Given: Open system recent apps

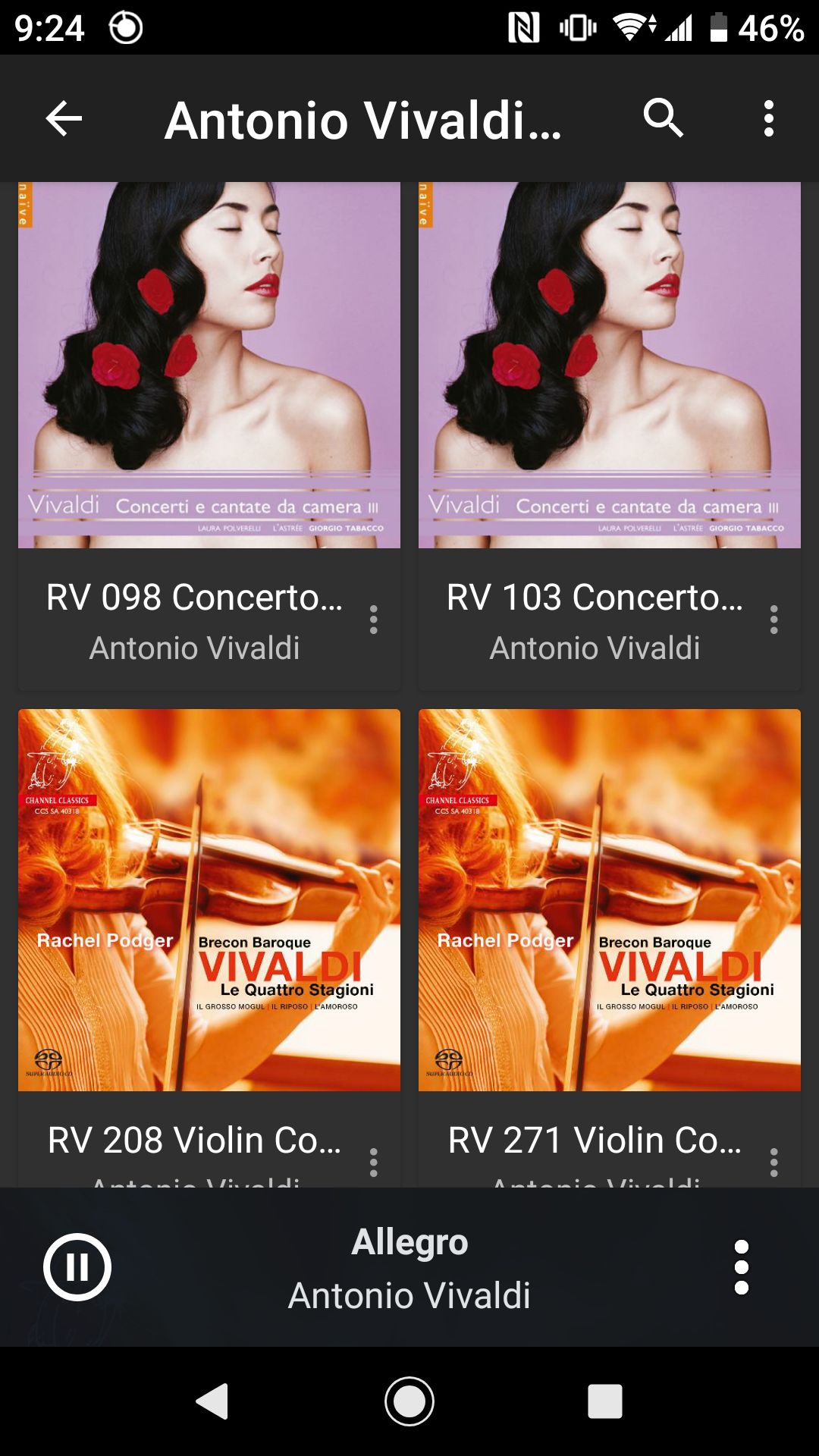Looking at the screenshot, I should [x=604, y=1401].
